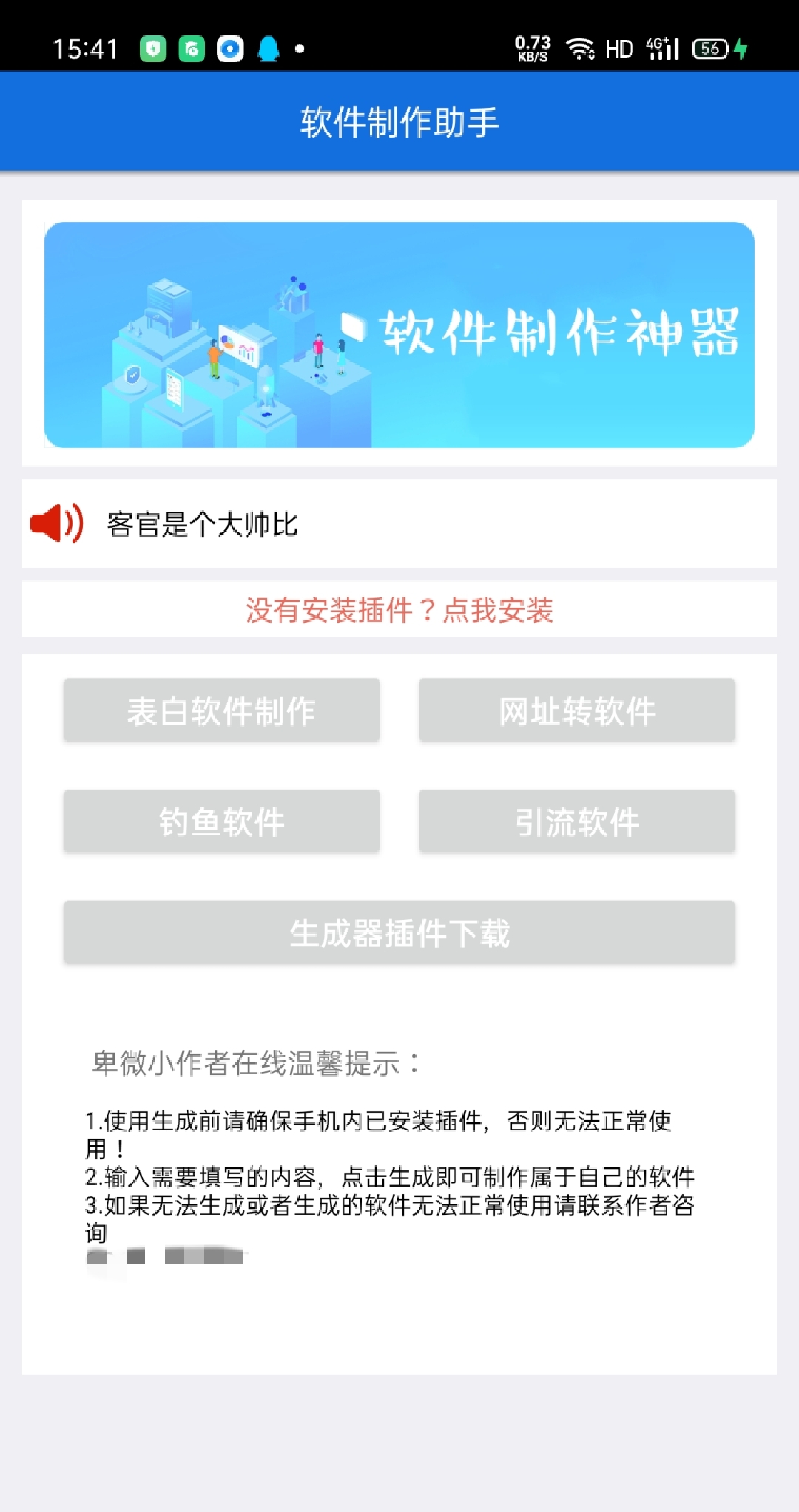This screenshot has width=799, height=1512.
Task: Tap the HD indicator in the status bar
Action: [618, 48]
